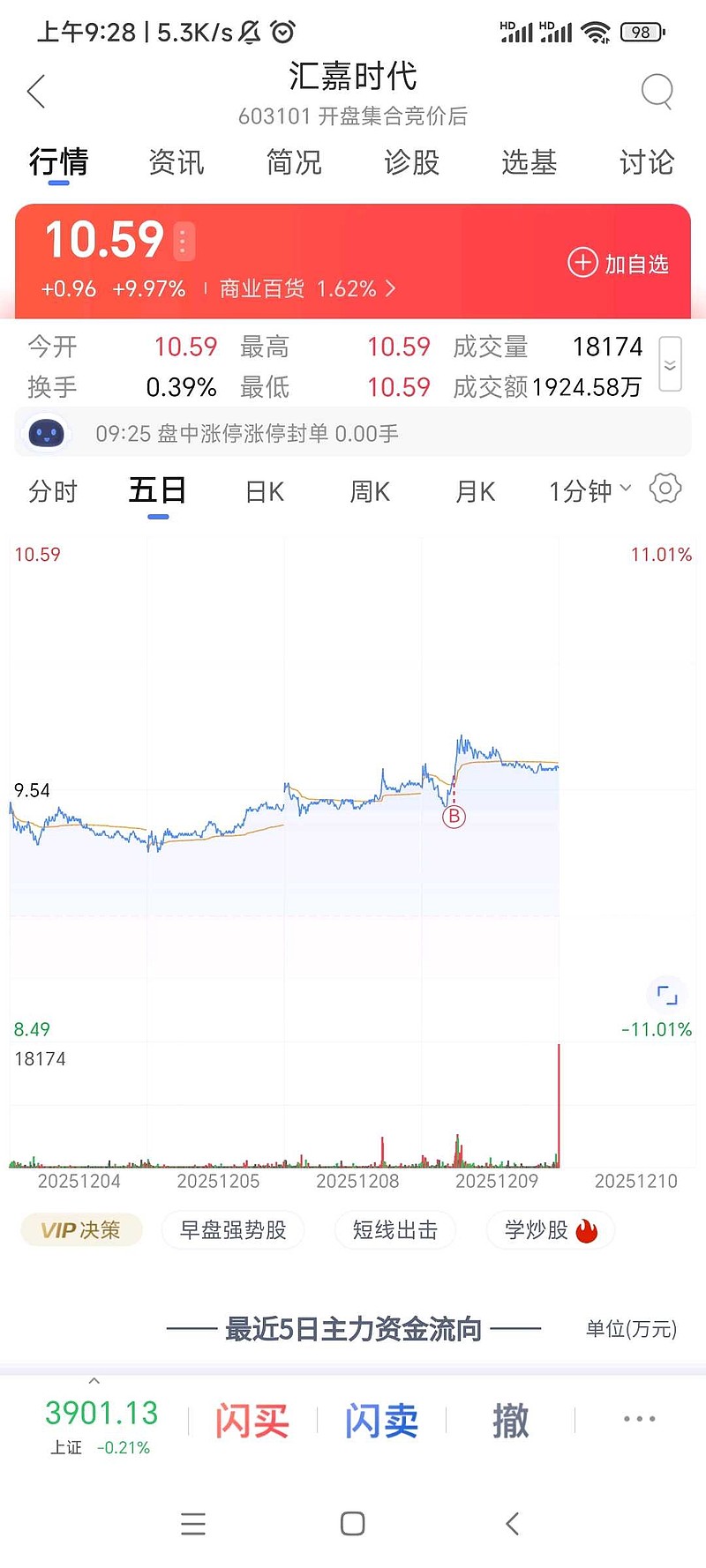
Task: Open the 诊股 tab
Action: (412, 162)
